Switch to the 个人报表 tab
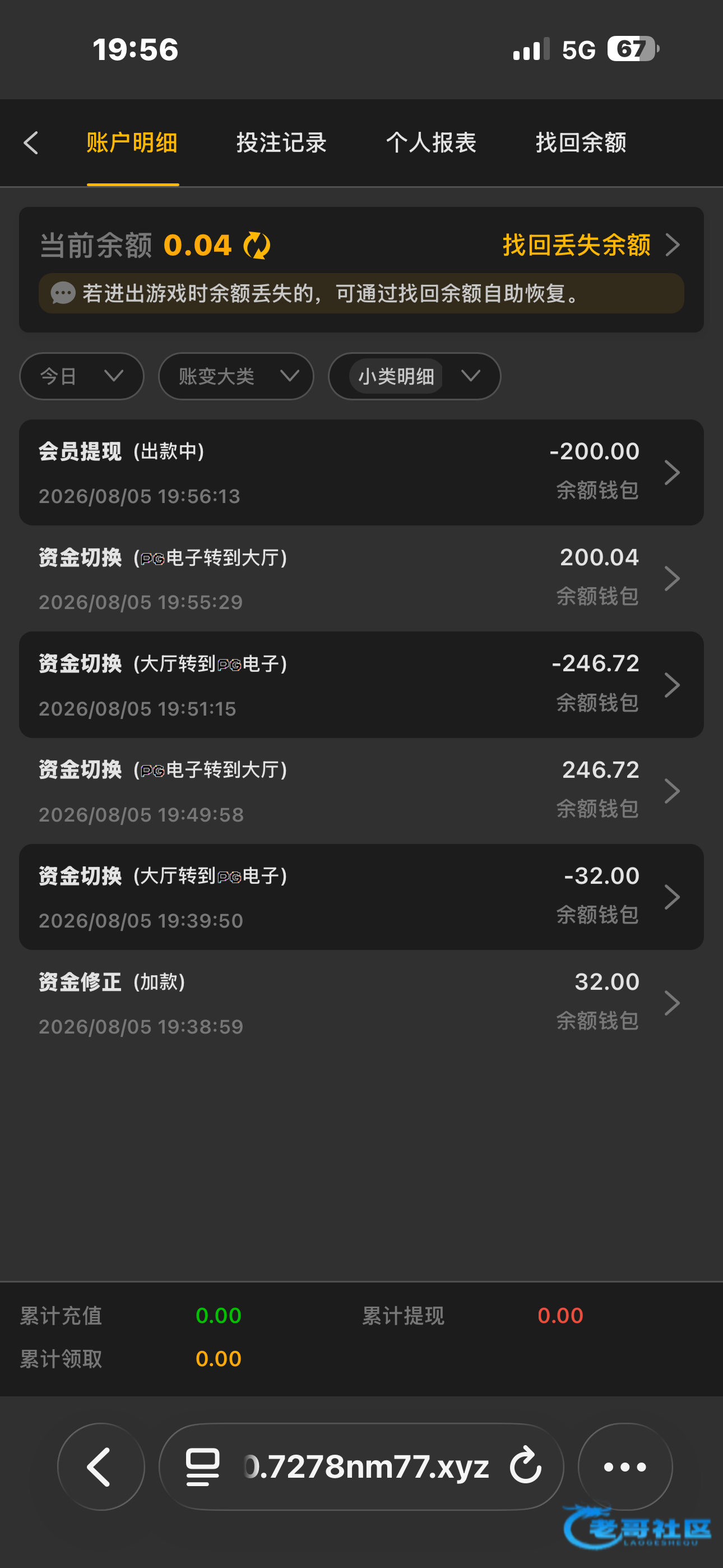Image resolution: width=723 pixels, height=1568 pixels. point(431,143)
